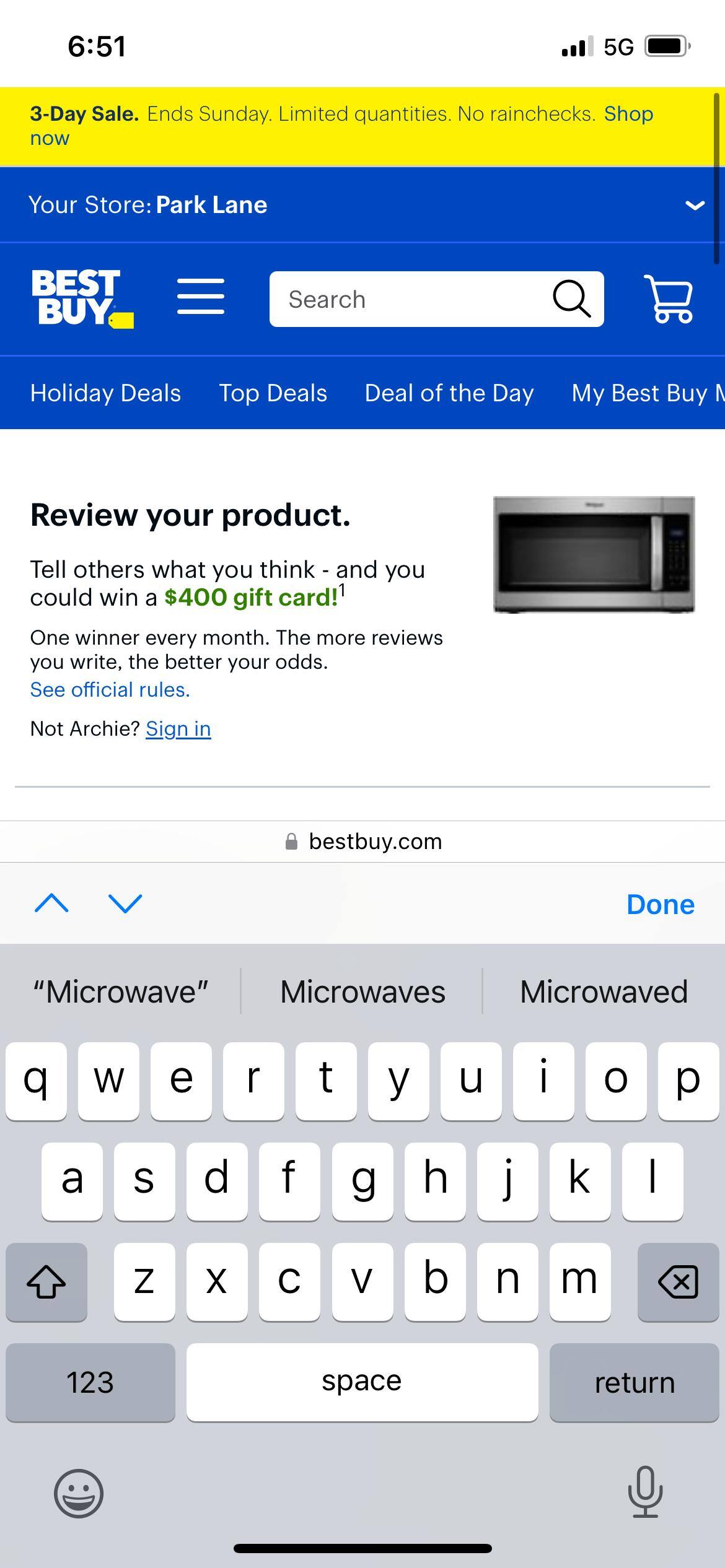Image resolution: width=725 pixels, height=1568 pixels.
Task: Open See official rules link
Action: 110,689
